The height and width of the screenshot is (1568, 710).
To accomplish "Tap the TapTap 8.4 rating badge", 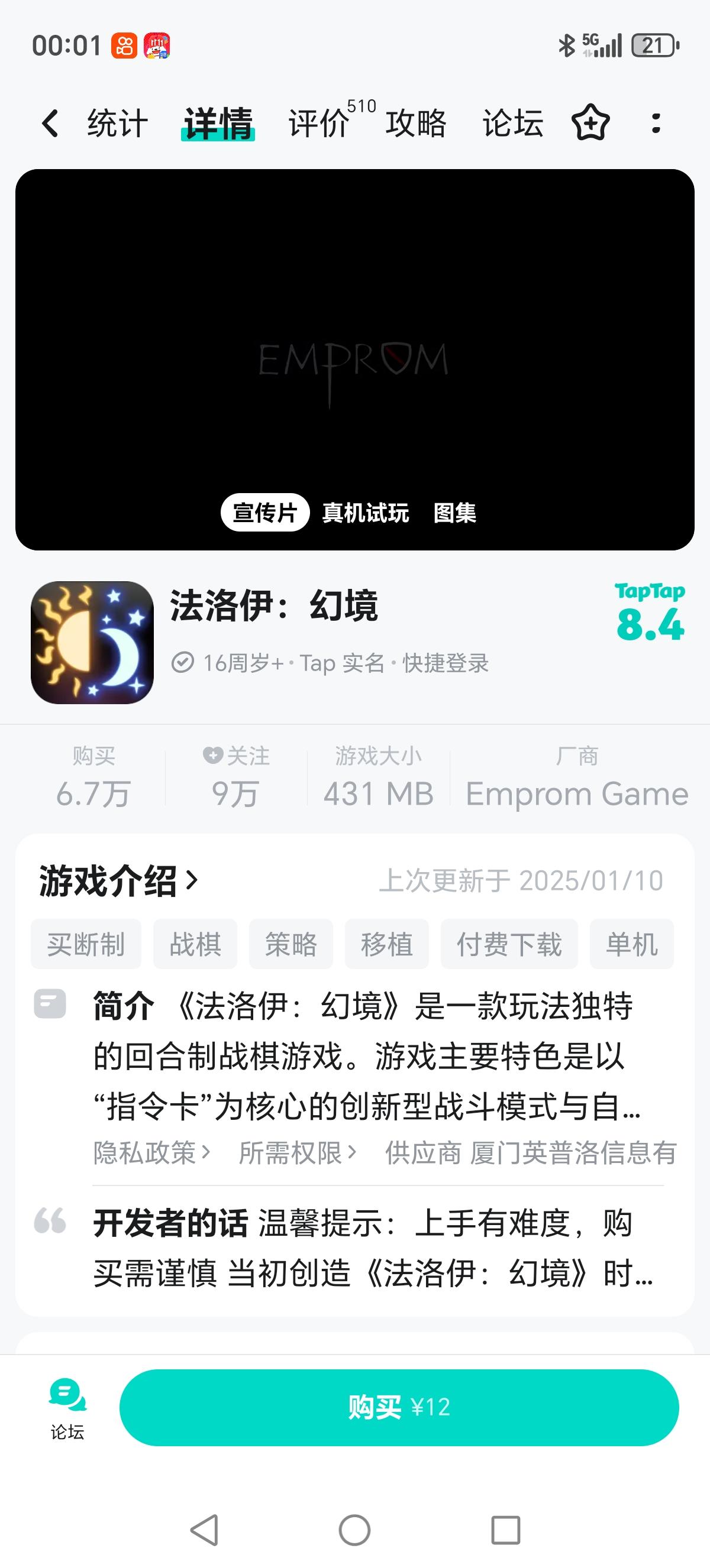I will click(648, 615).
